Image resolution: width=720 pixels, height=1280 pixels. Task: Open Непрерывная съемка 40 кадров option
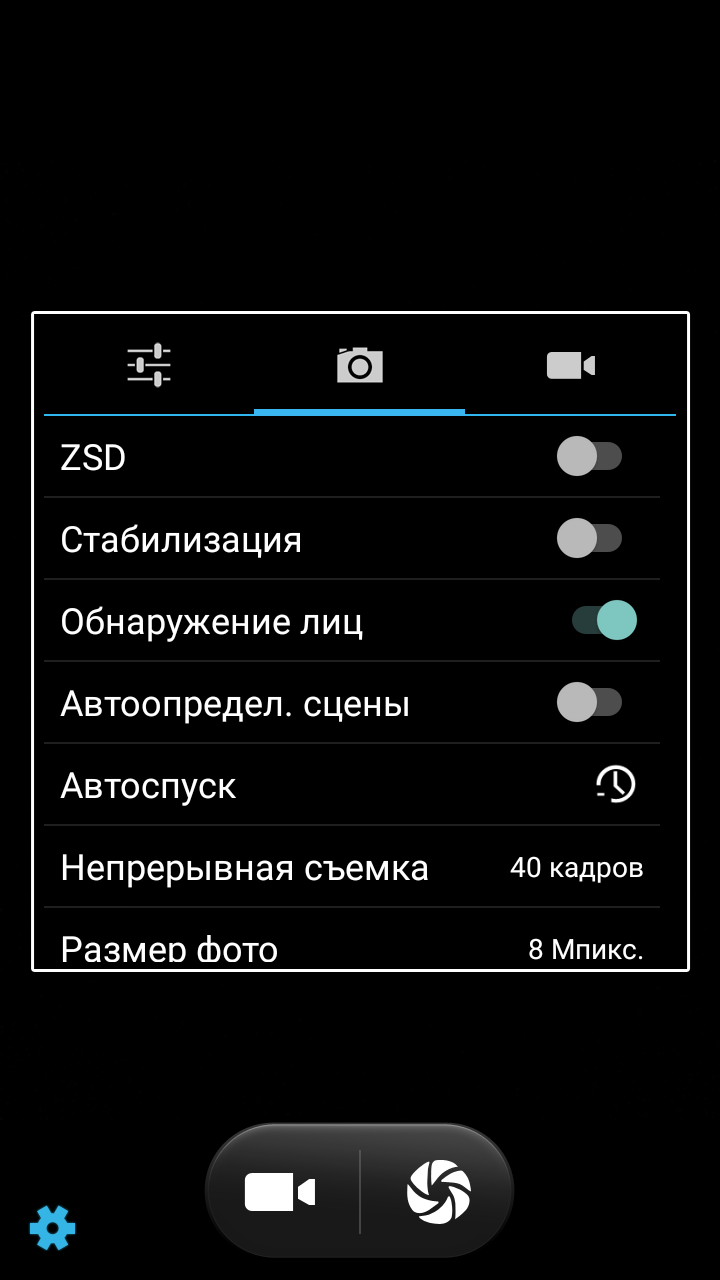[351, 867]
